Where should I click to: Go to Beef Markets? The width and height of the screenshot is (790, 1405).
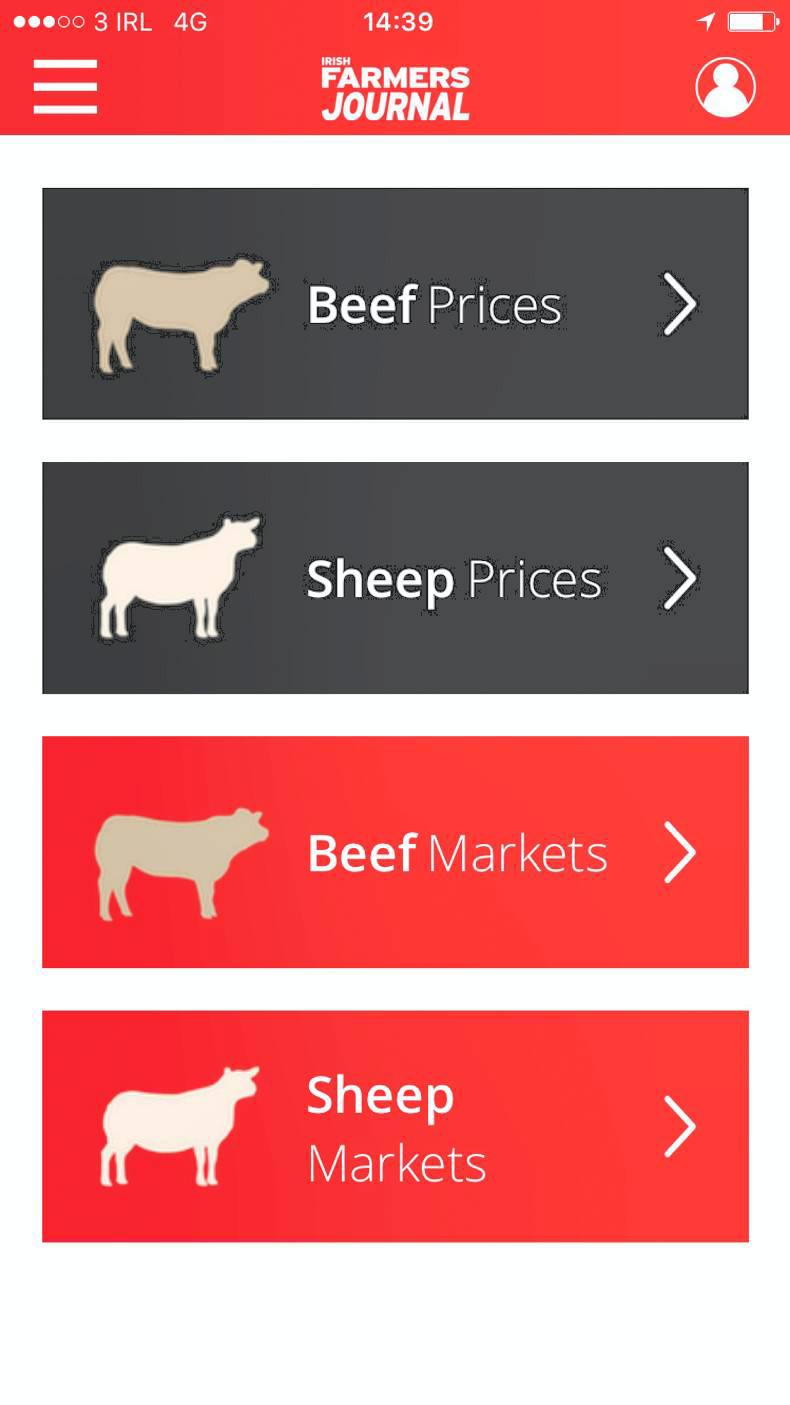(x=395, y=852)
